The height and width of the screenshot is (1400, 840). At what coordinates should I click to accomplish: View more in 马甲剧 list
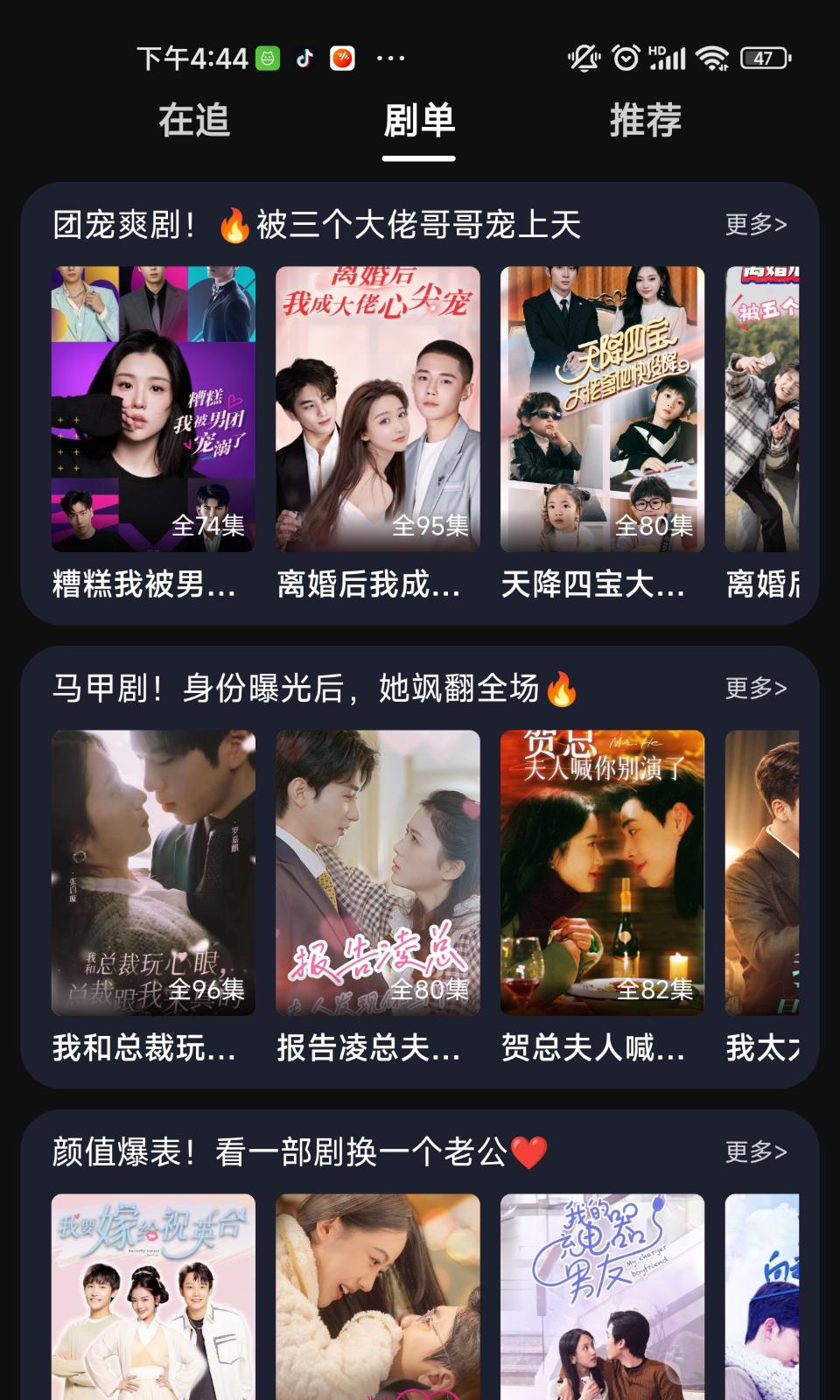[x=755, y=689]
